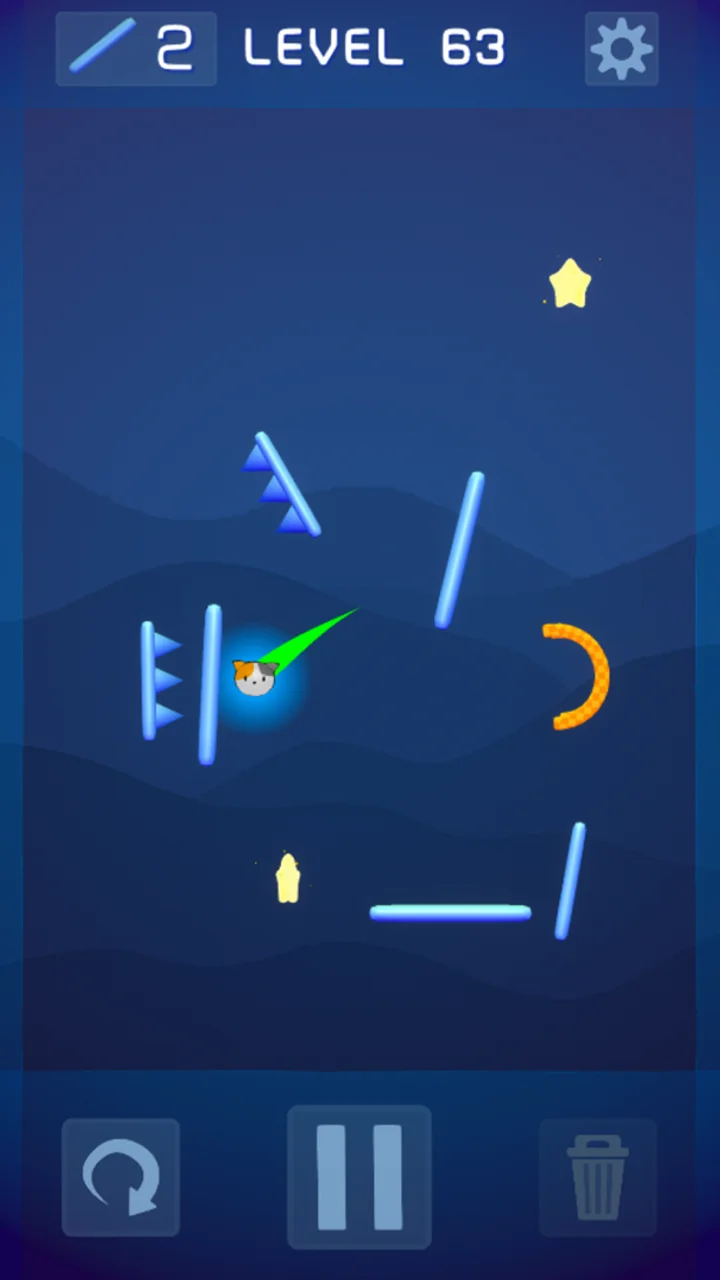Select the yellow candle item
The width and height of the screenshot is (720, 1280).
pos(287,880)
